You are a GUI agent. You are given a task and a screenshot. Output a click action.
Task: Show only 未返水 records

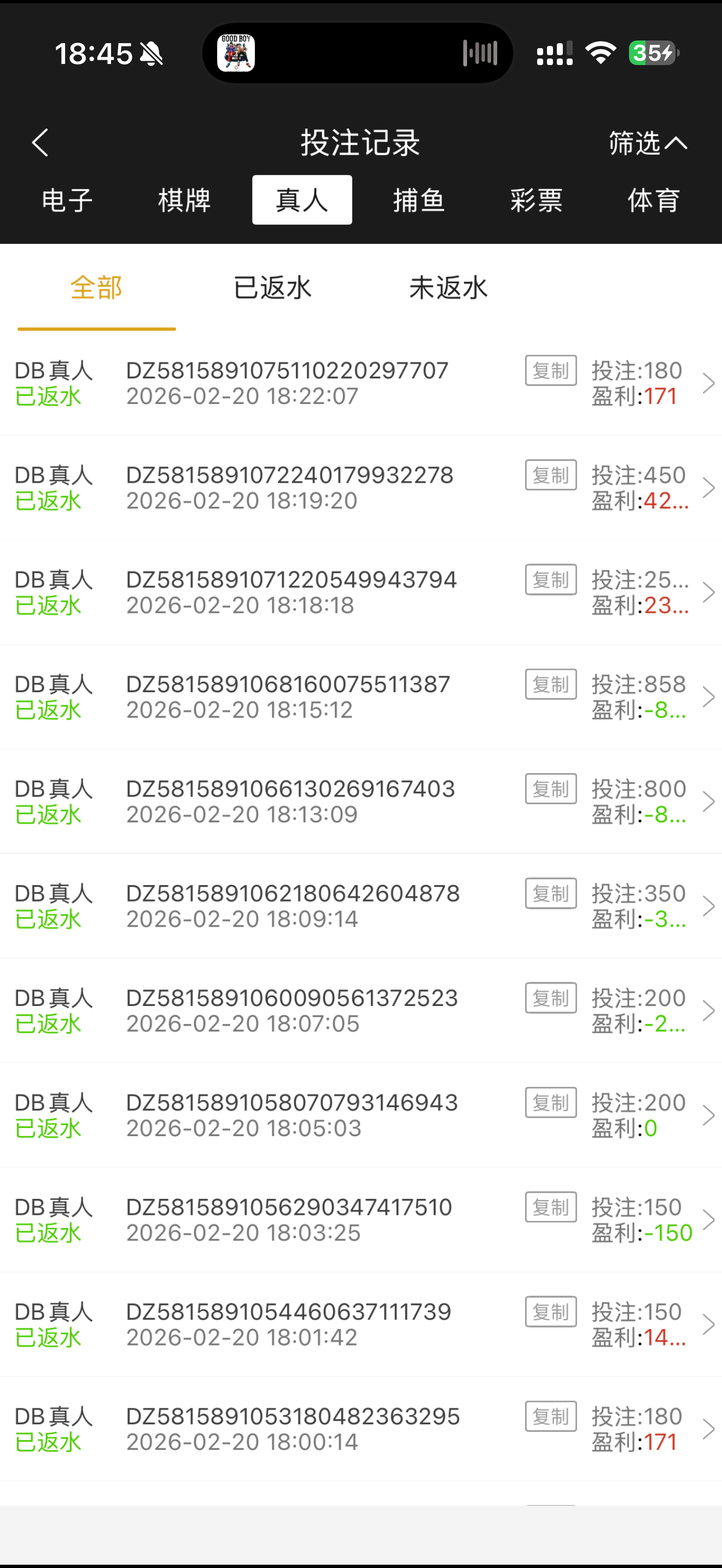click(448, 288)
